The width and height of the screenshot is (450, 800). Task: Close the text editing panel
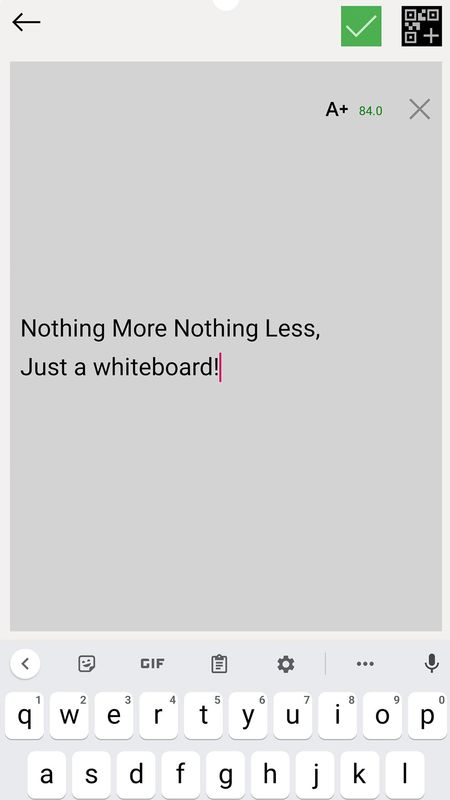419,109
